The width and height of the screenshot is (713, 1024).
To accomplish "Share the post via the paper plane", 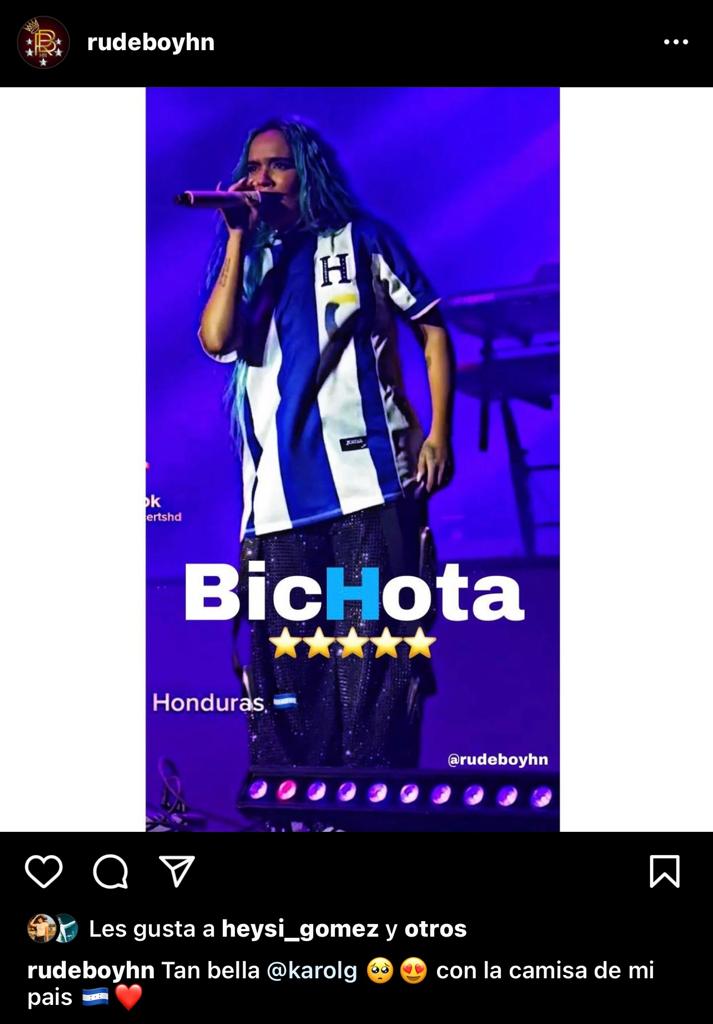I will click(177, 872).
